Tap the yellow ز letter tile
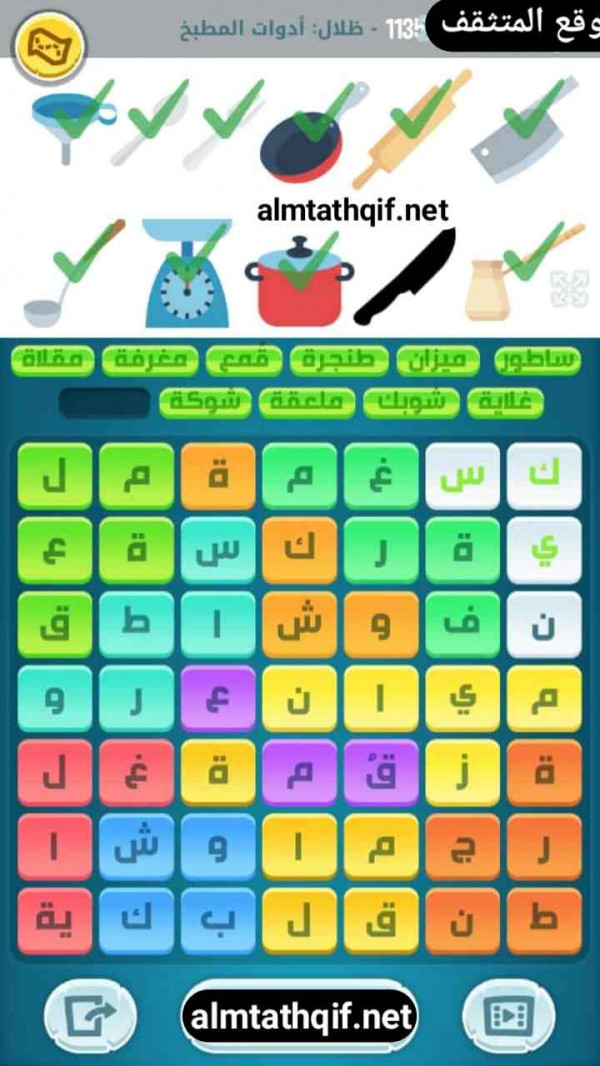This screenshot has height=1066, width=600. click(462, 773)
